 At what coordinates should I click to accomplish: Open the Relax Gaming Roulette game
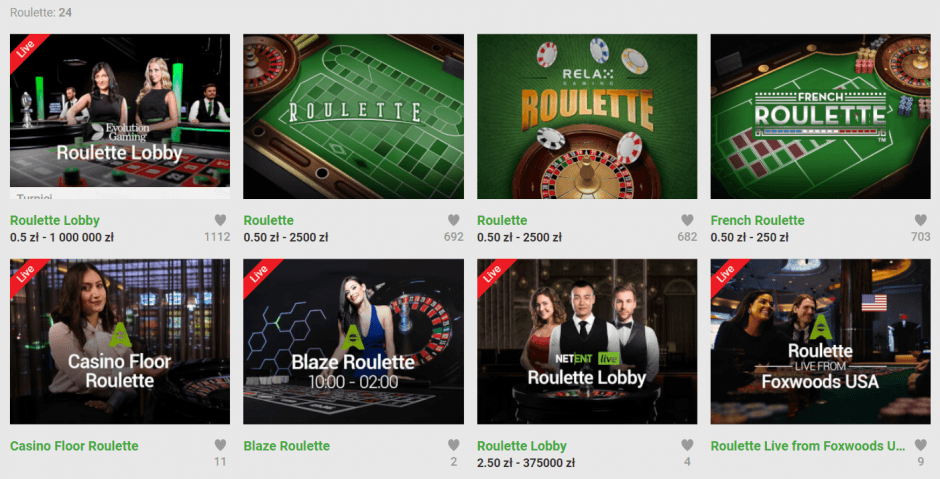click(587, 115)
